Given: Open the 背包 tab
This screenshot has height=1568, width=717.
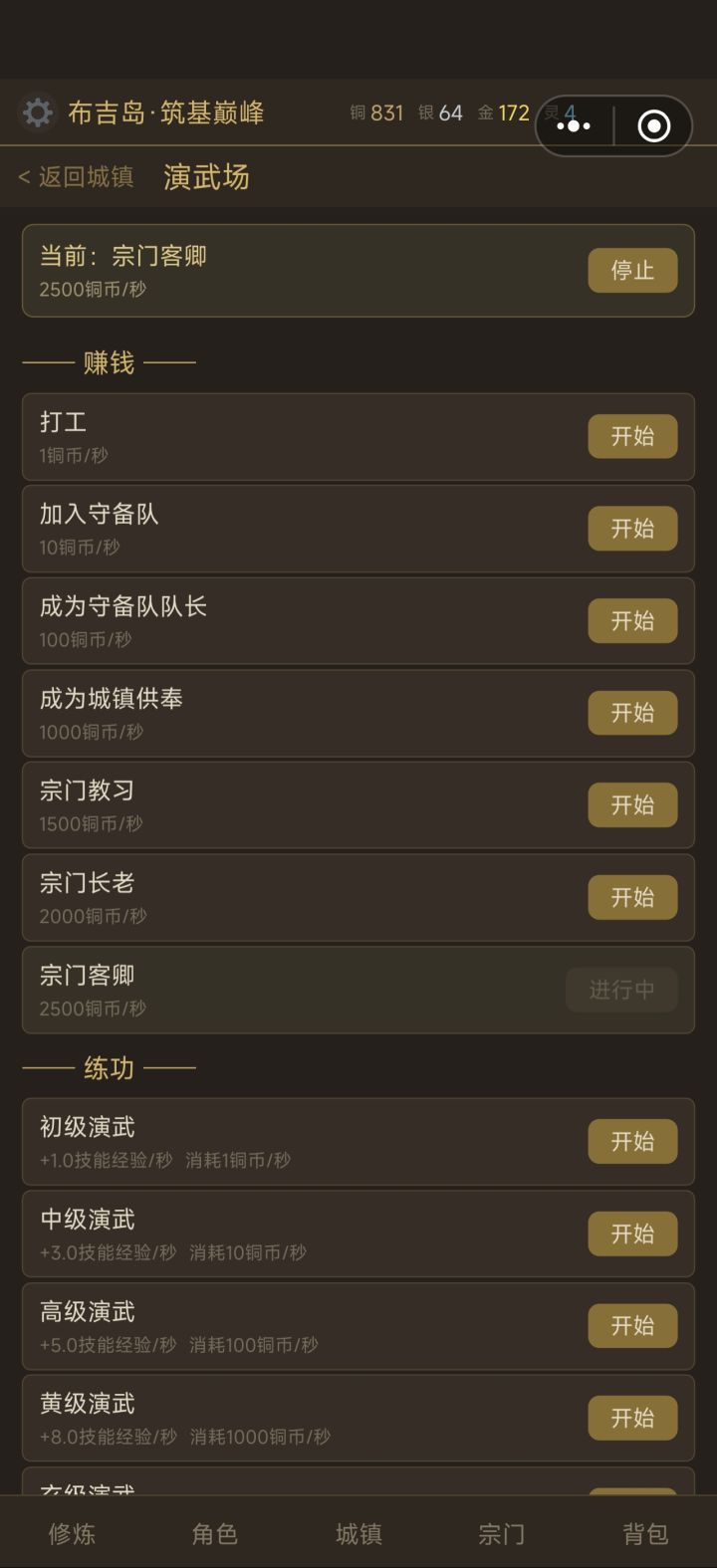Looking at the screenshot, I should pos(646,1535).
